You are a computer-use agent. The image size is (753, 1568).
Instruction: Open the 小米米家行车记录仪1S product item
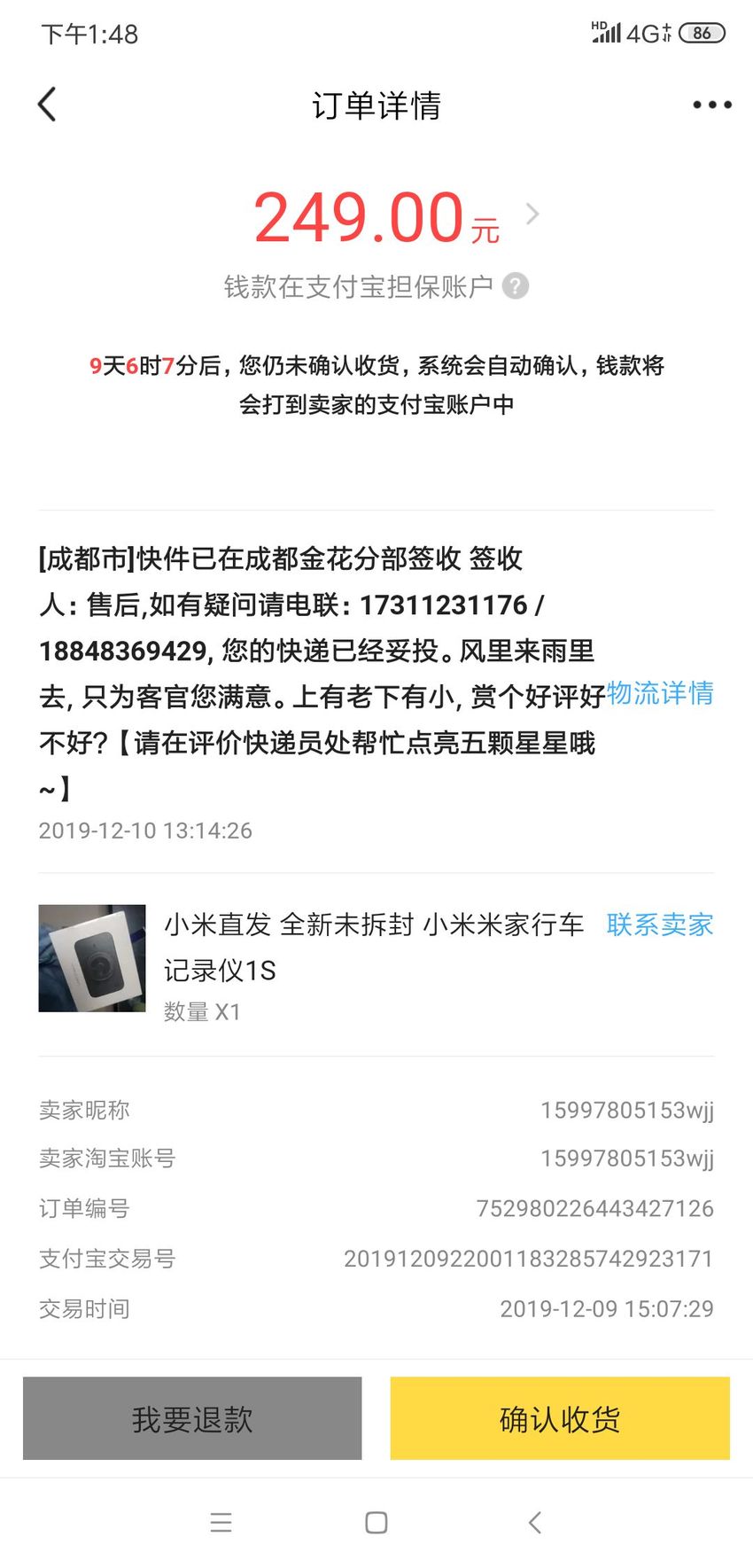[312, 959]
